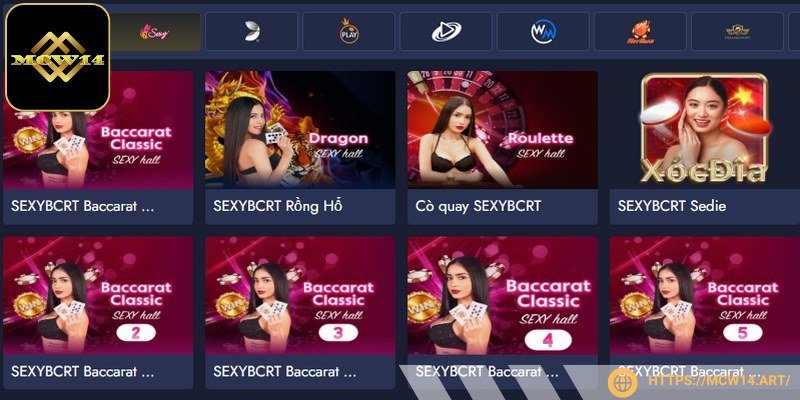Select the Sexy provider tab

[x=153, y=32]
